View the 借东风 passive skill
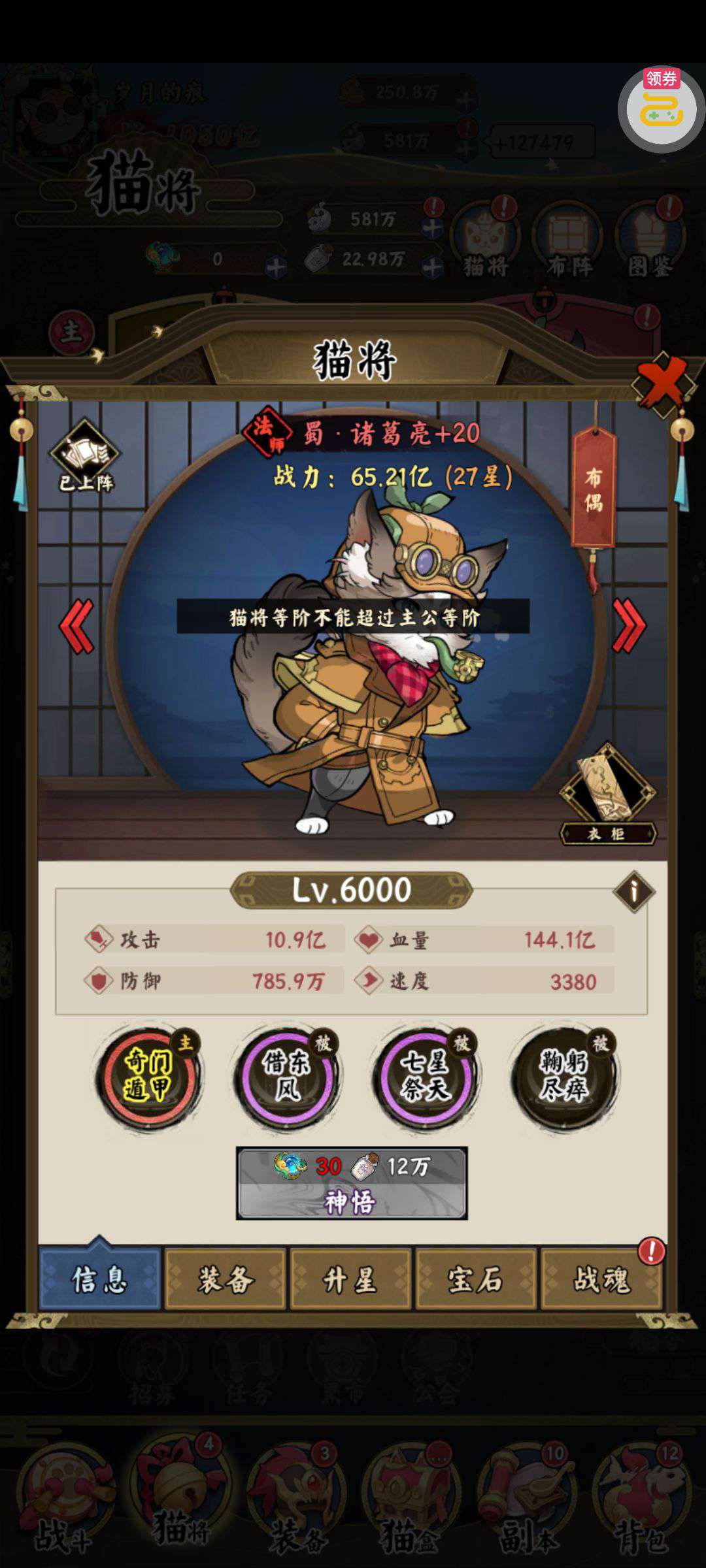 click(x=287, y=1076)
